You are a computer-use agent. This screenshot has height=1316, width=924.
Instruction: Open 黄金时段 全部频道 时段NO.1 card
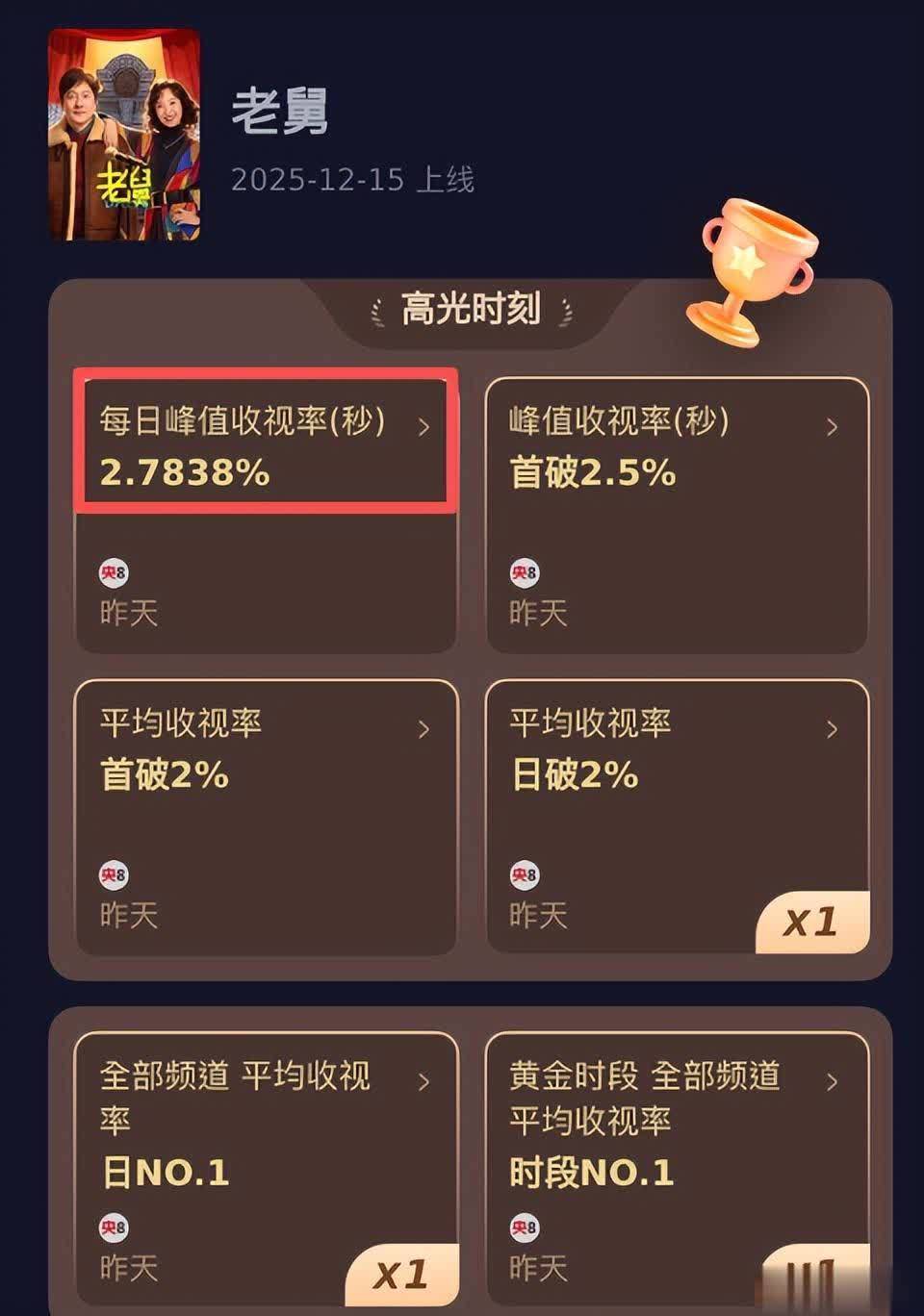(x=677, y=1167)
